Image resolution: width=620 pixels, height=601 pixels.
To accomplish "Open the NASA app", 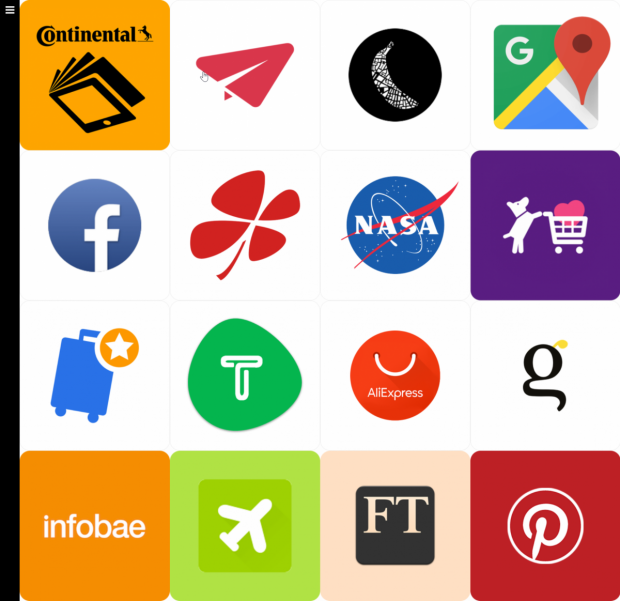I will [395, 225].
